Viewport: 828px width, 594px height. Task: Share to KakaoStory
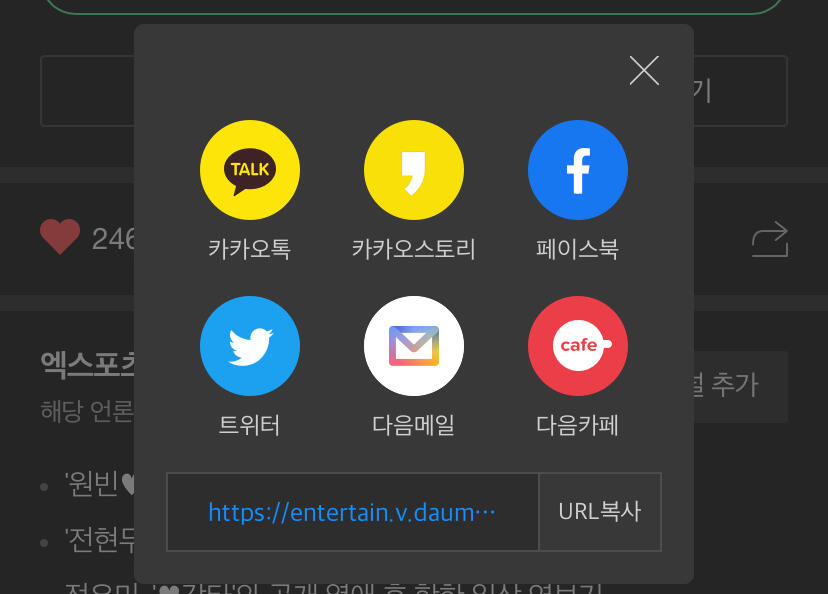click(x=414, y=170)
